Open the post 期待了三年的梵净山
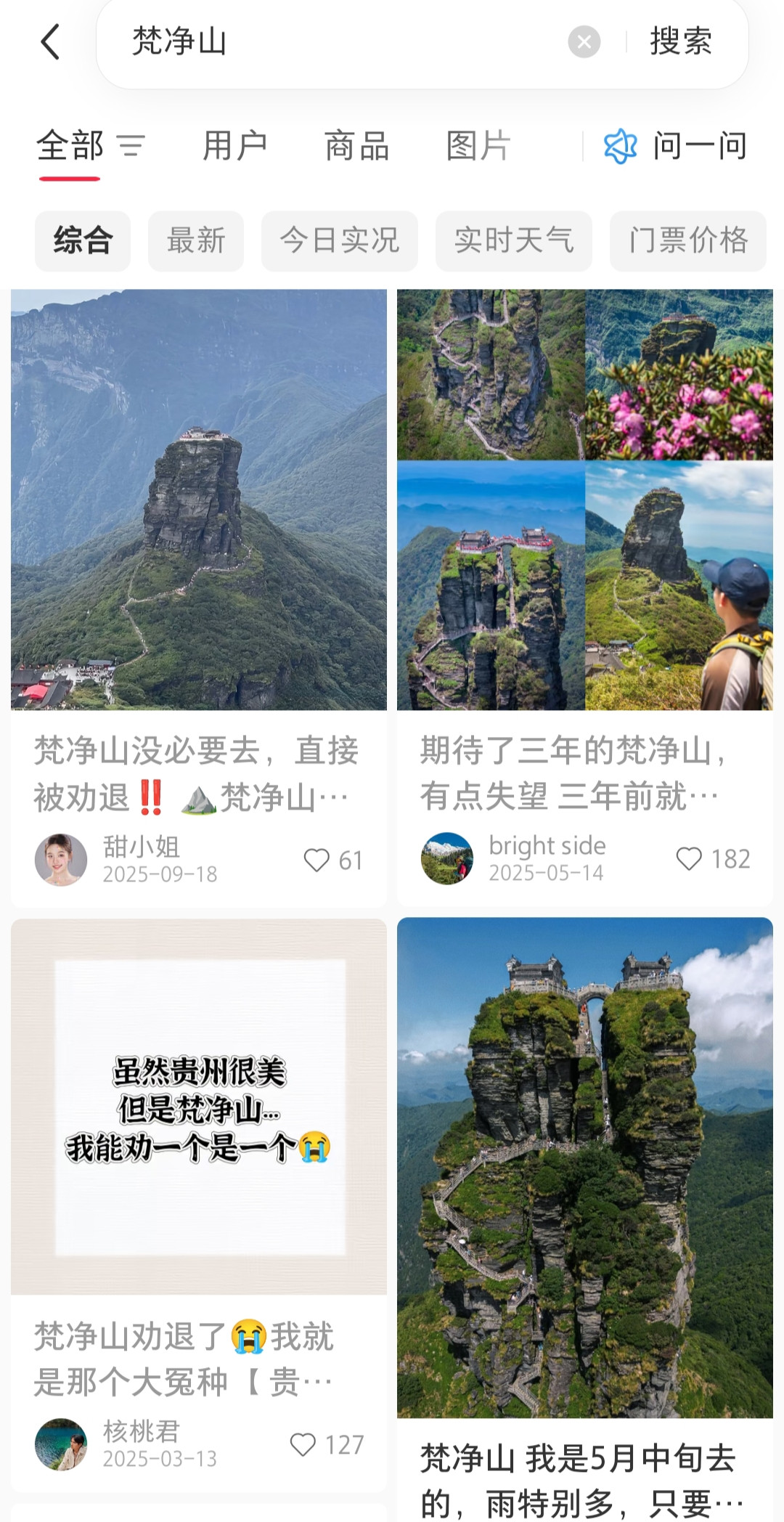This screenshot has width=784, height=1522. pos(584,773)
